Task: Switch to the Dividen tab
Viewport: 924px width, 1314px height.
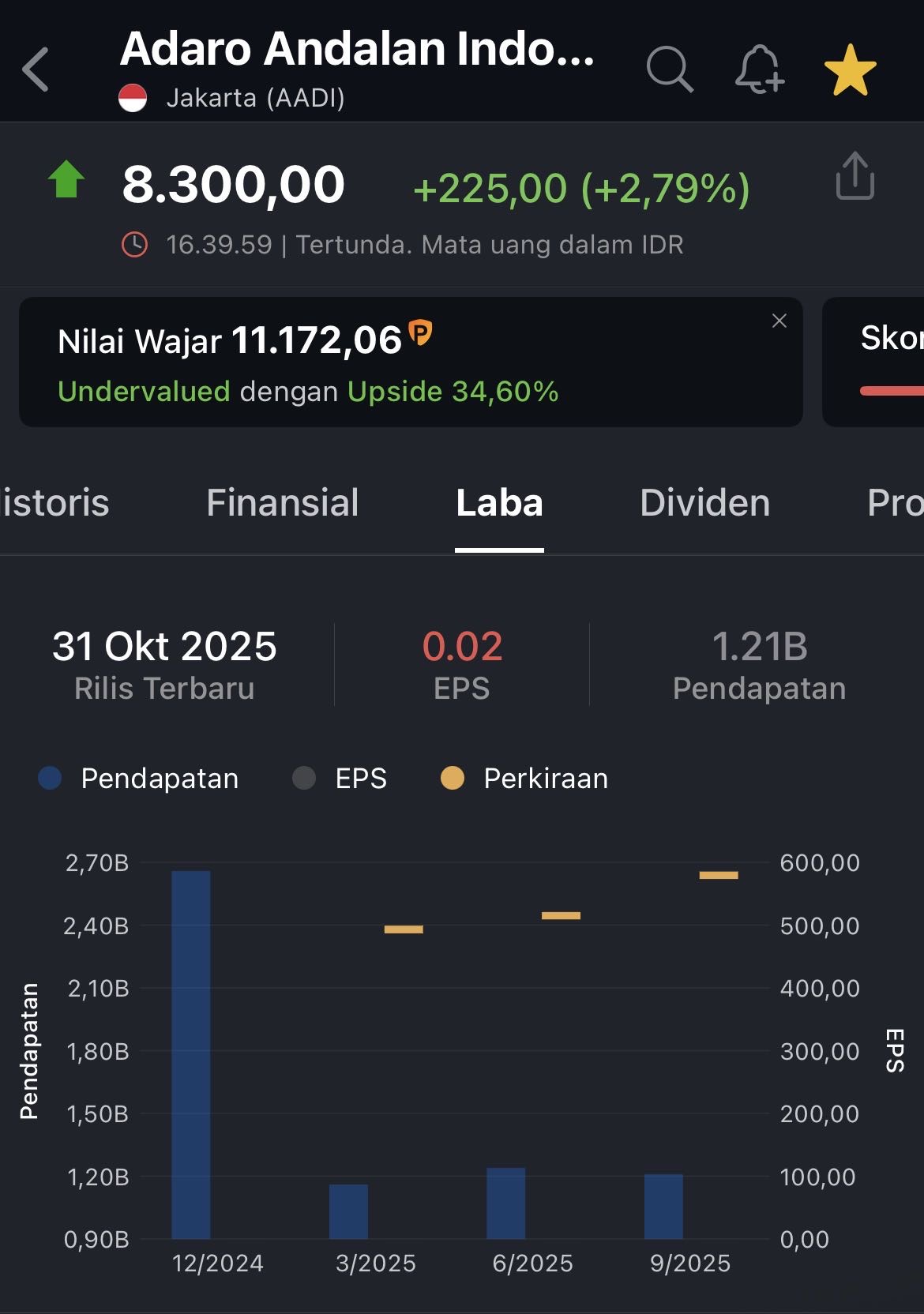Action: point(704,503)
